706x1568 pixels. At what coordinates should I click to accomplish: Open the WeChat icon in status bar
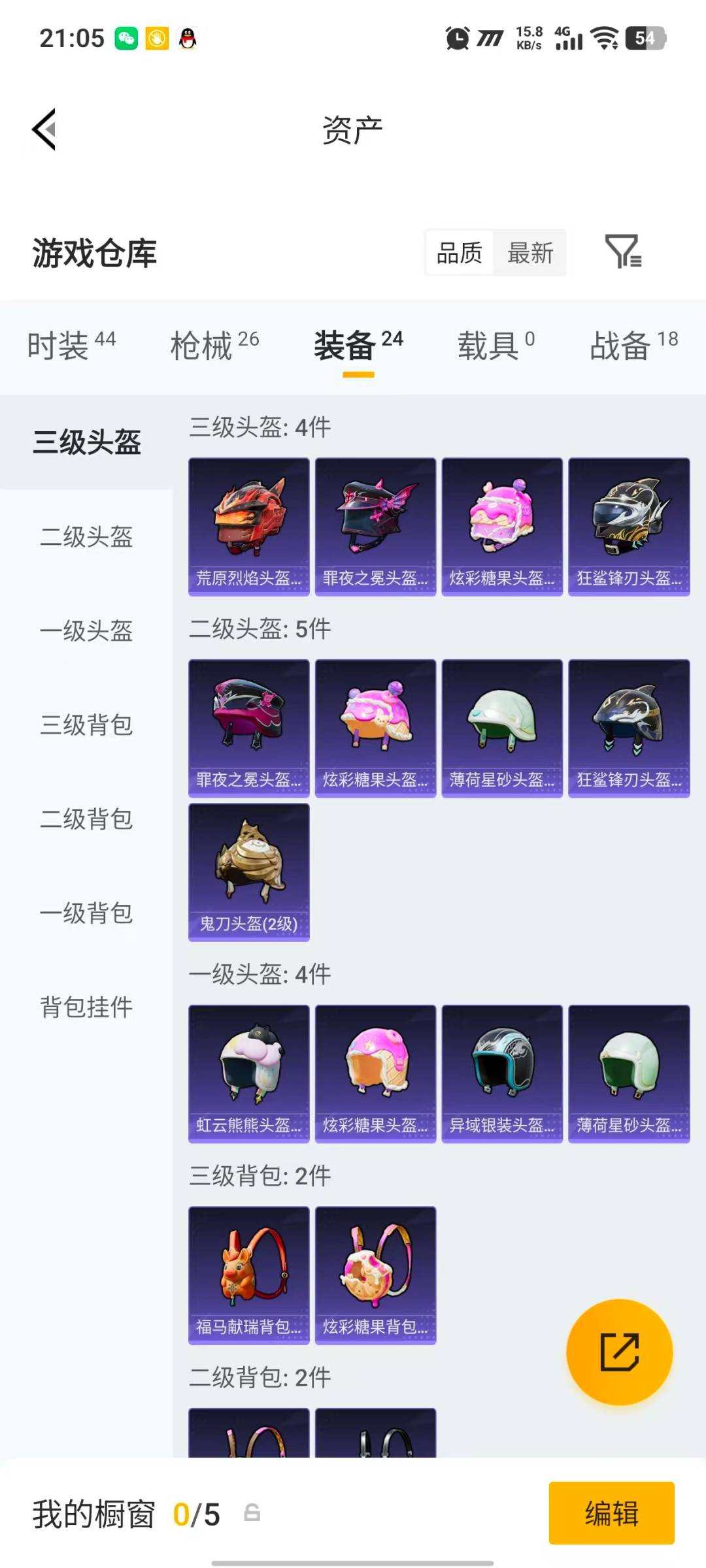(127, 37)
